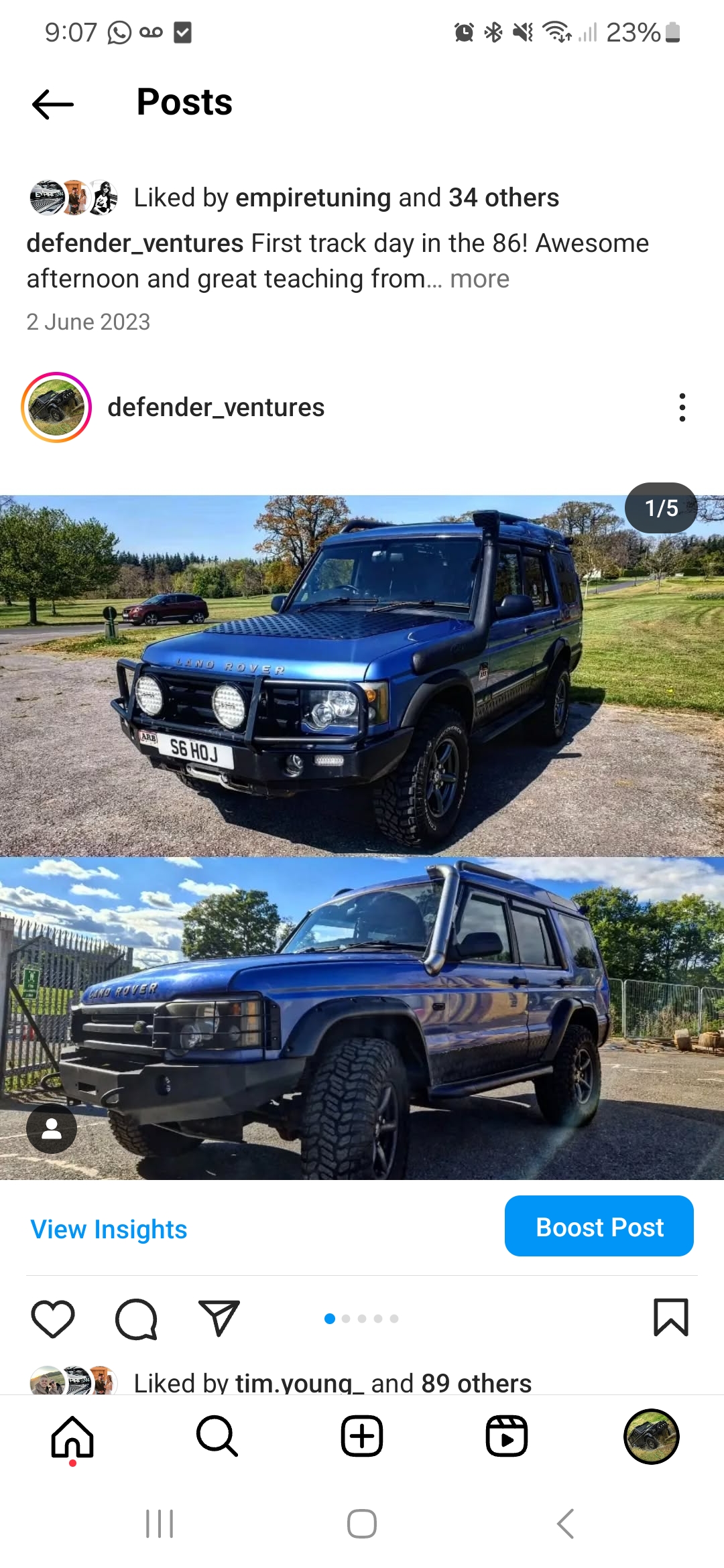Open the three-dot post options menu
724x1568 pixels.
682,407
